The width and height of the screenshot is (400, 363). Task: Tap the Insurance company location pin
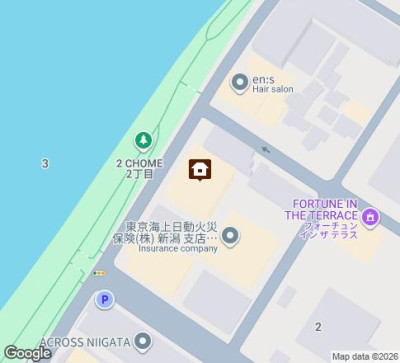point(230,237)
